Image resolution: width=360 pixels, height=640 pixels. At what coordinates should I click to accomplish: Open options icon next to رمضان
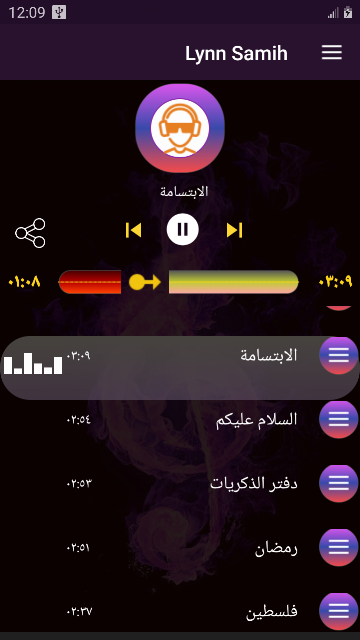(x=339, y=548)
